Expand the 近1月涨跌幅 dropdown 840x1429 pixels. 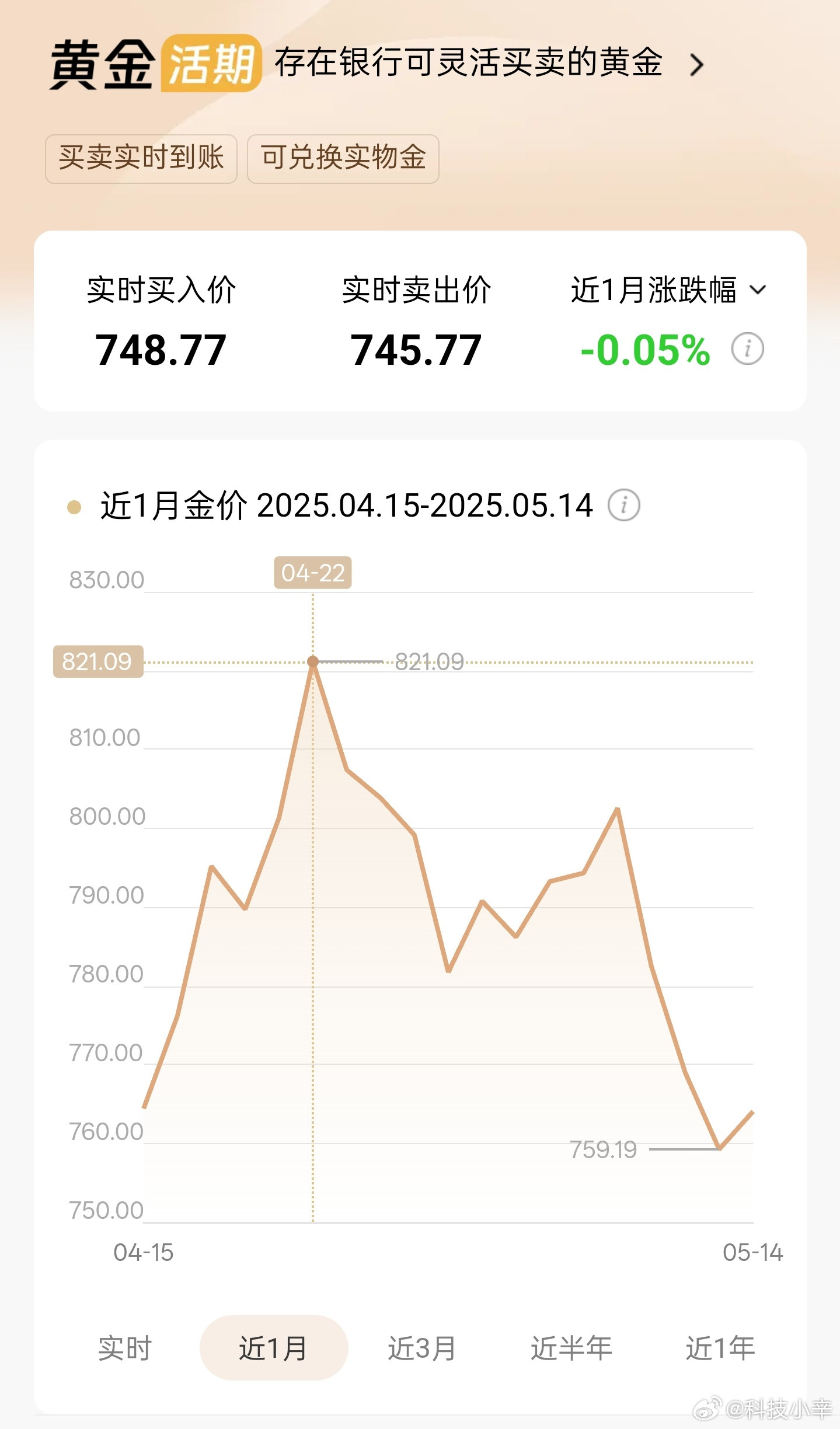click(x=757, y=290)
